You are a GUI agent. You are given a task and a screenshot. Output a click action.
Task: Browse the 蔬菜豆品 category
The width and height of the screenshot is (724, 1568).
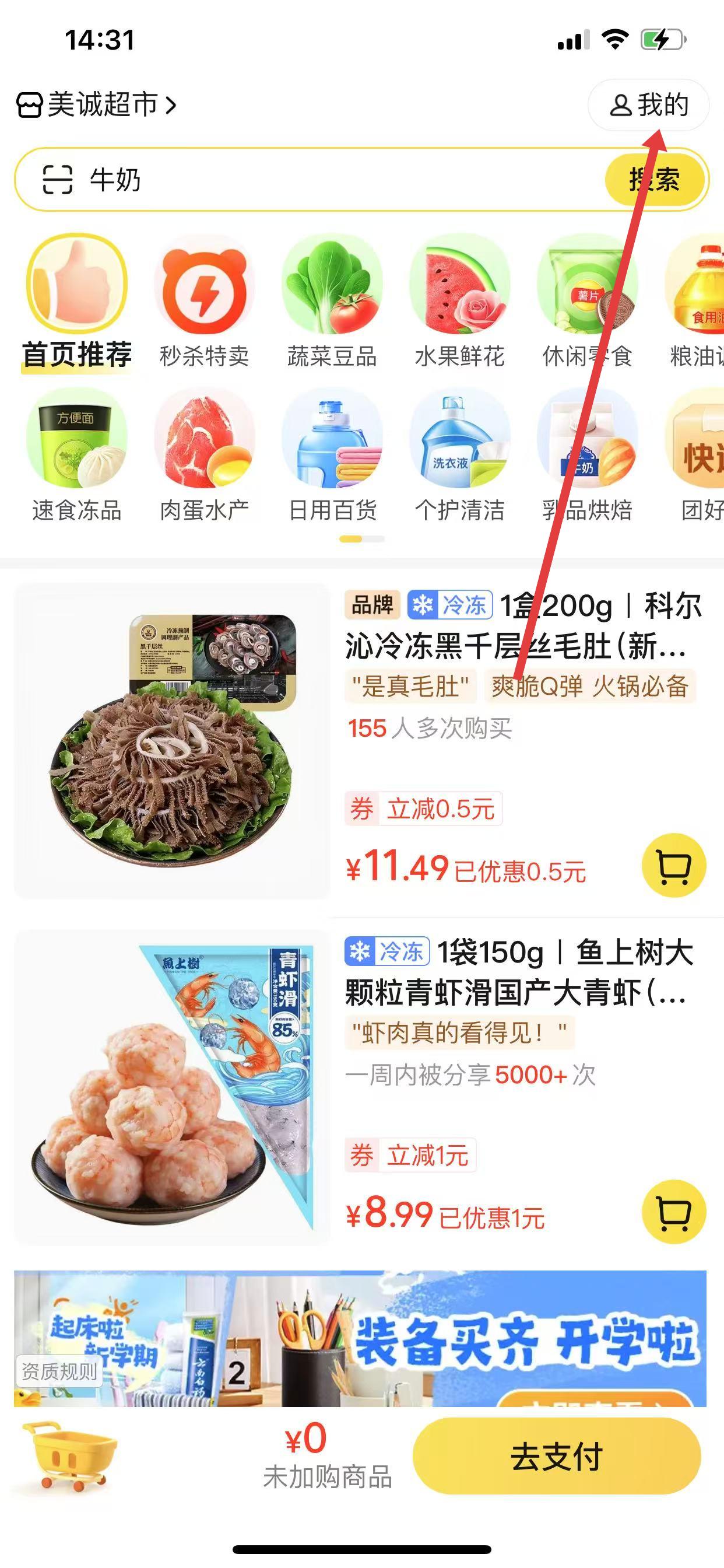coord(332,302)
